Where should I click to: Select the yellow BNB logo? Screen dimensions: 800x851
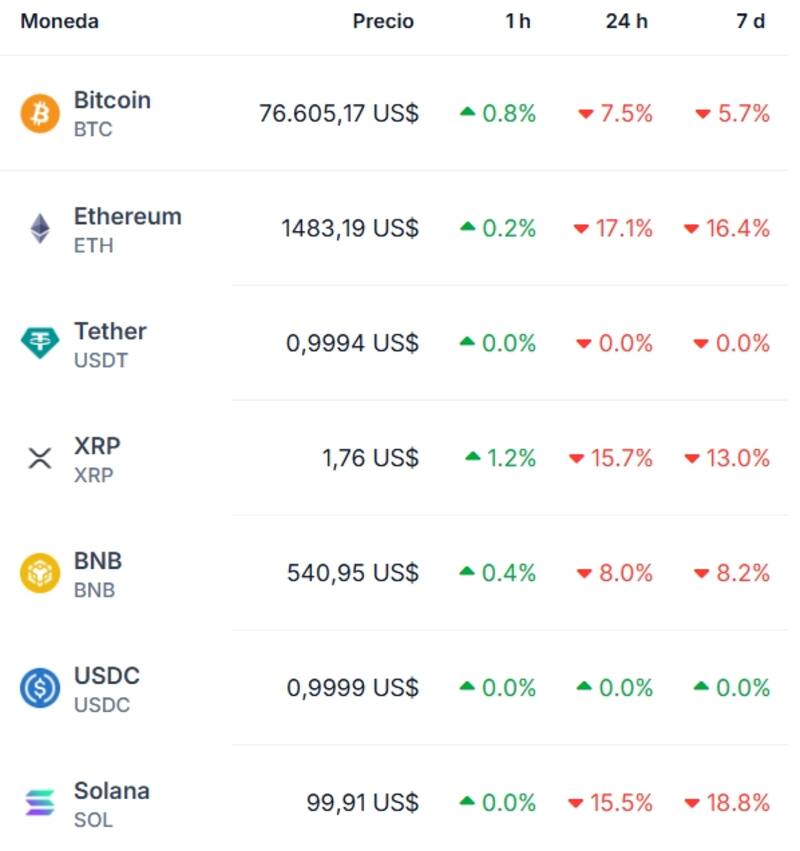39,573
